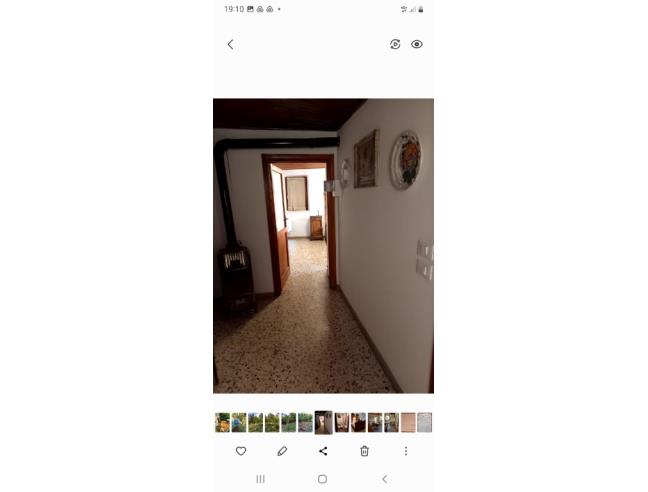Open the hallway photo to toggle fullscreen
The width and height of the screenshot is (648, 492).
click(x=323, y=245)
